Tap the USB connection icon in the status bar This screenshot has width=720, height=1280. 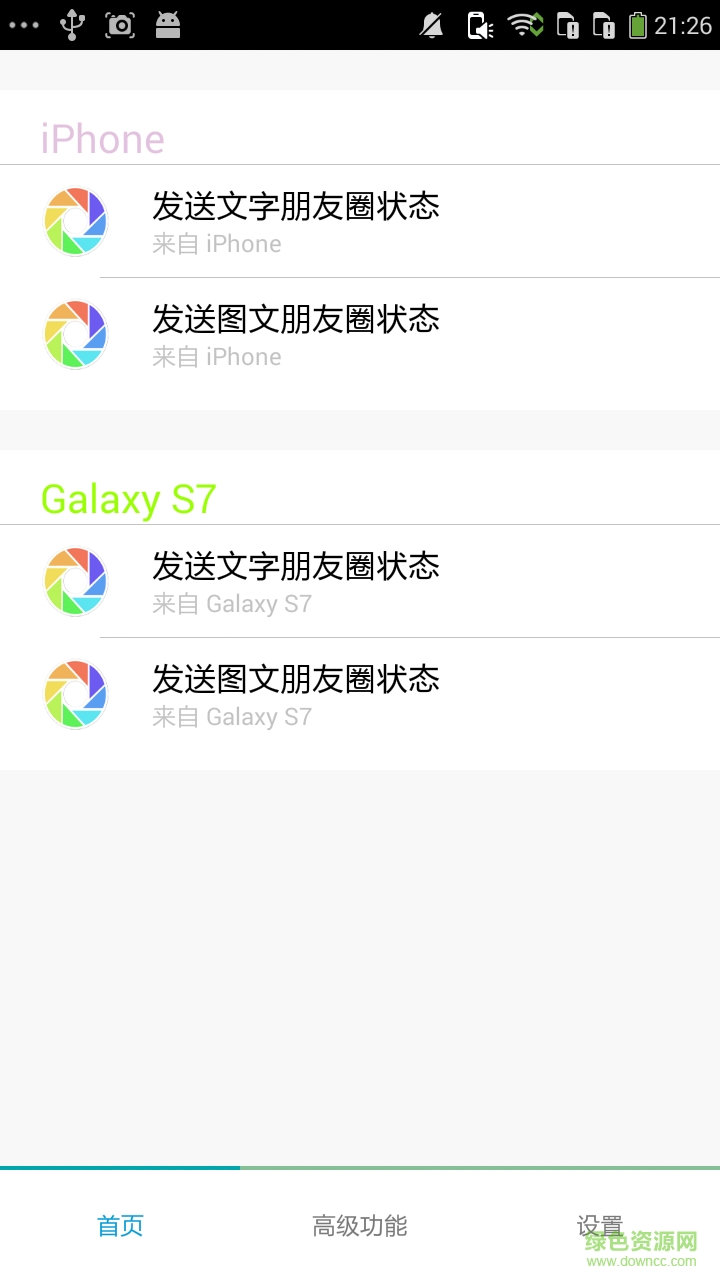coord(70,24)
